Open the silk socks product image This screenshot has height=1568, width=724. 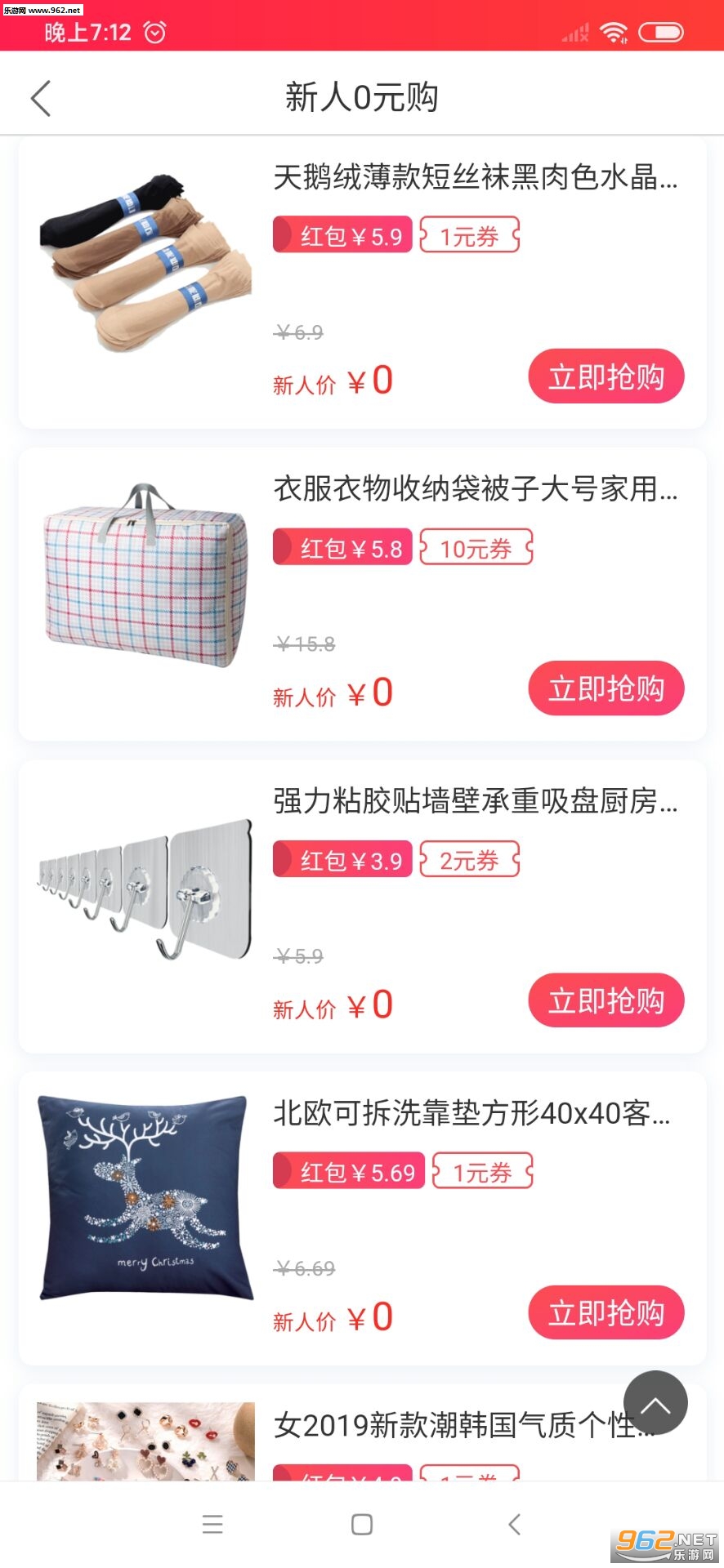tap(145, 261)
